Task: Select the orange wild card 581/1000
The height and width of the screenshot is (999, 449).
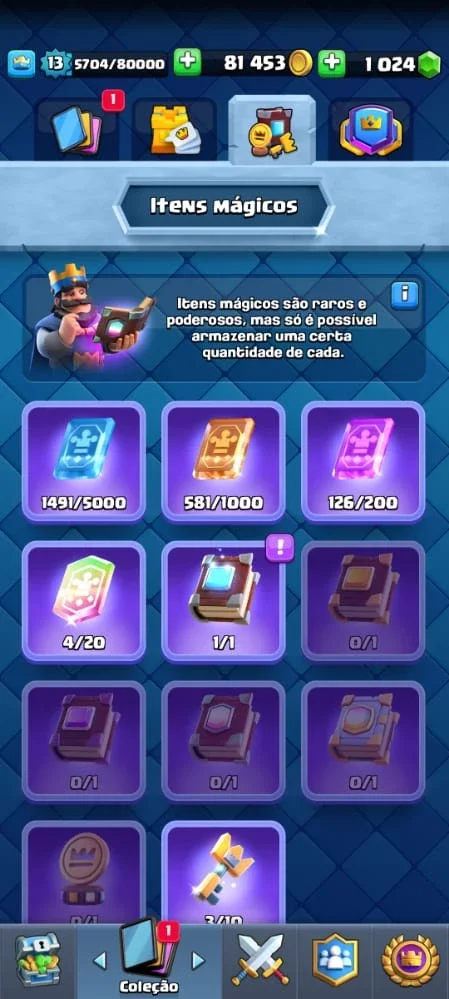Action: 223,463
